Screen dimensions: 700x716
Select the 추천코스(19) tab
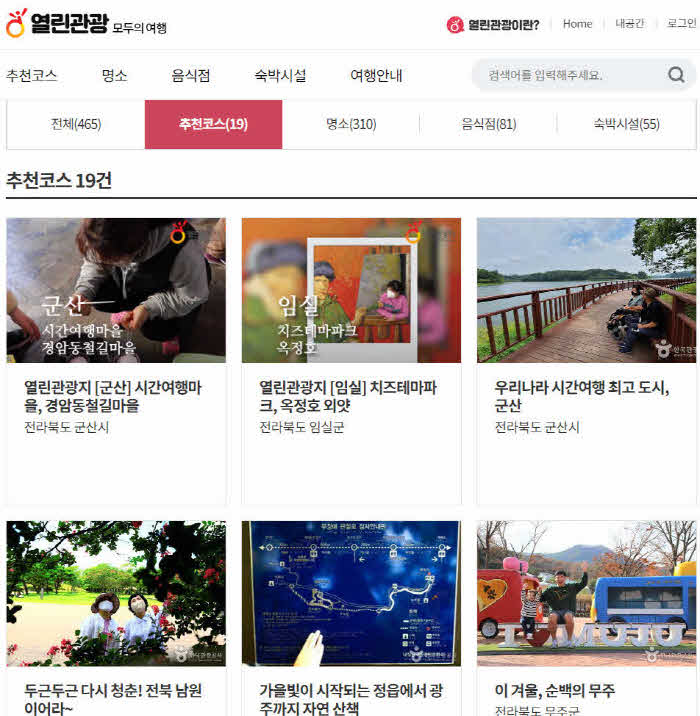pos(213,124)
